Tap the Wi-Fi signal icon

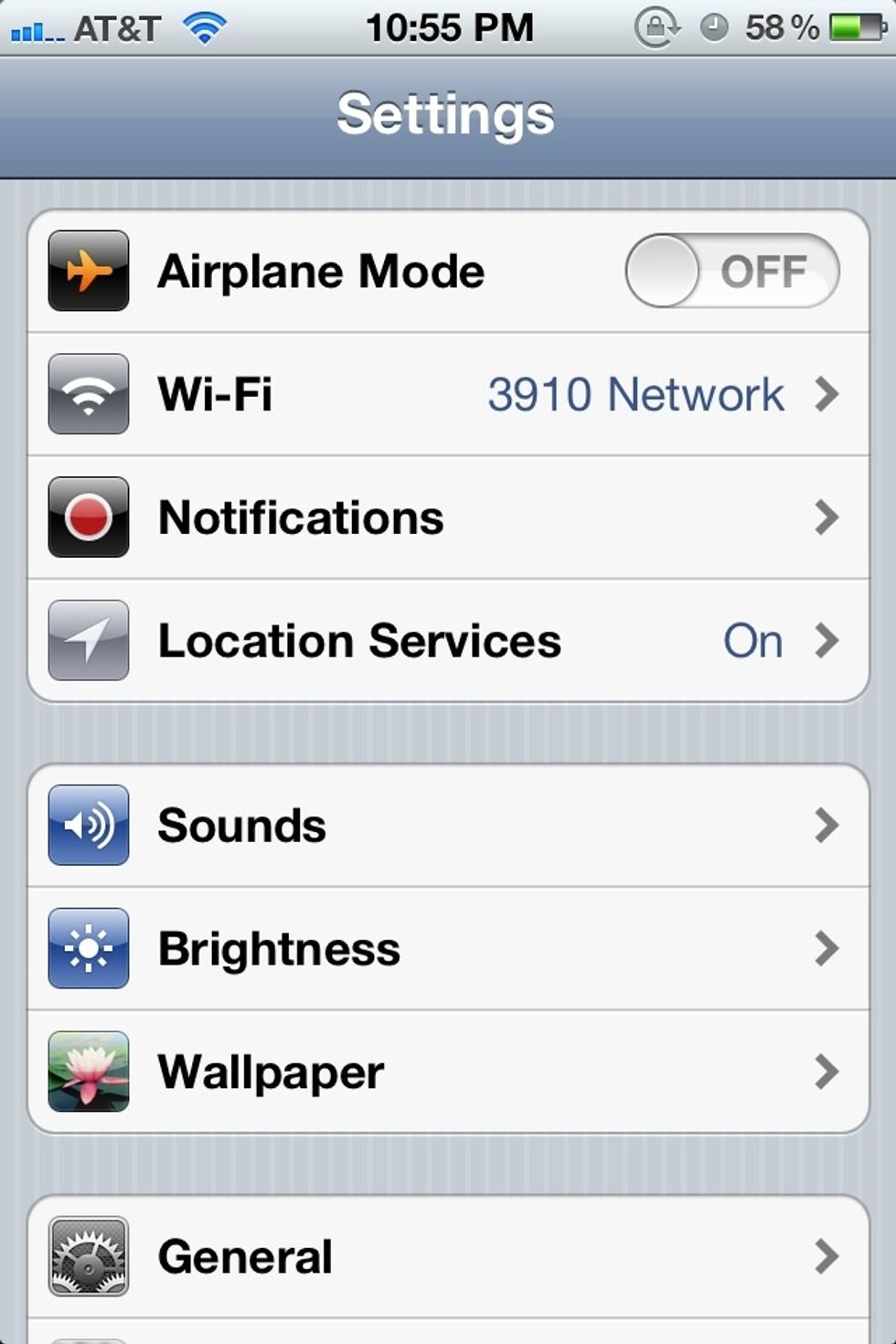(88, 393)
